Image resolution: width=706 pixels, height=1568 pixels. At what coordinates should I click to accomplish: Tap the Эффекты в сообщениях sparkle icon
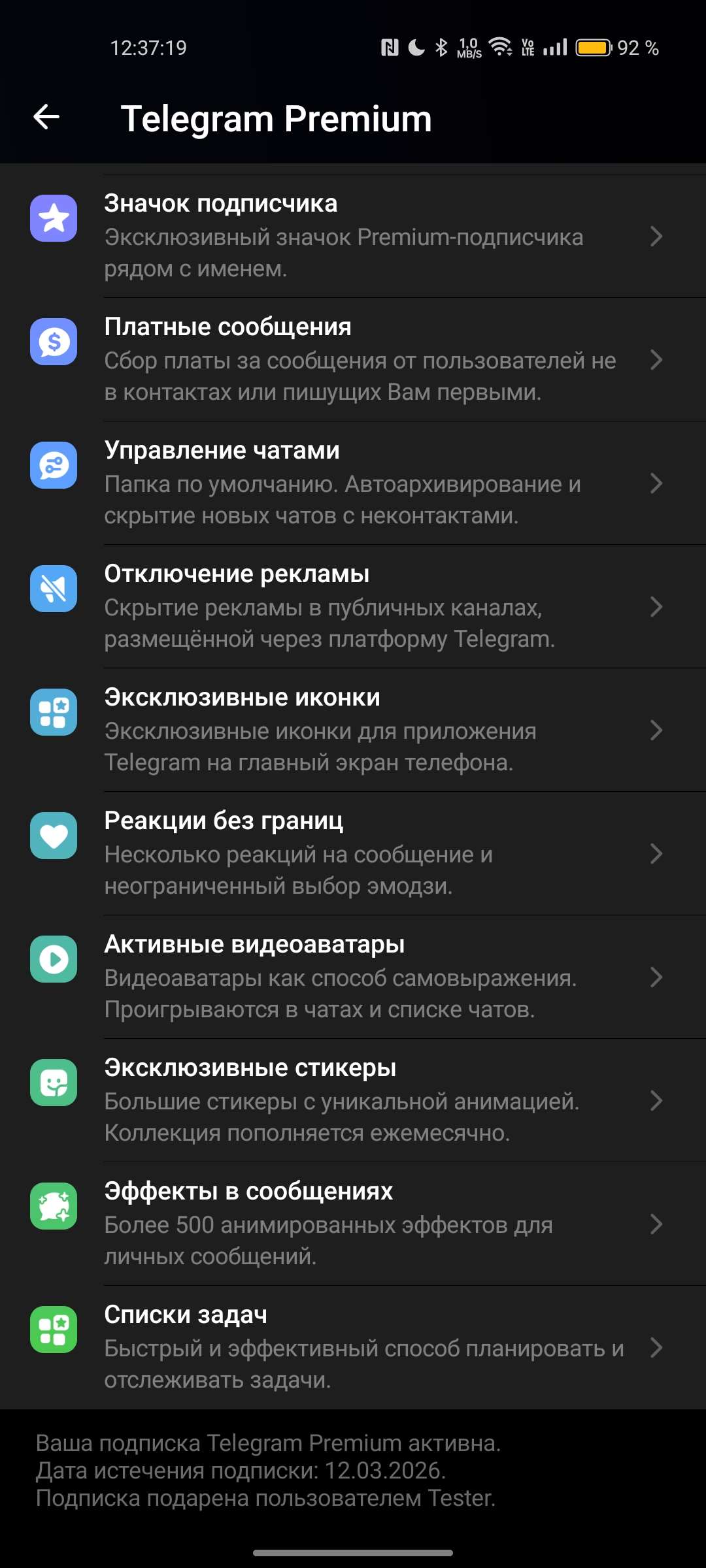(x=54, y=1206)
